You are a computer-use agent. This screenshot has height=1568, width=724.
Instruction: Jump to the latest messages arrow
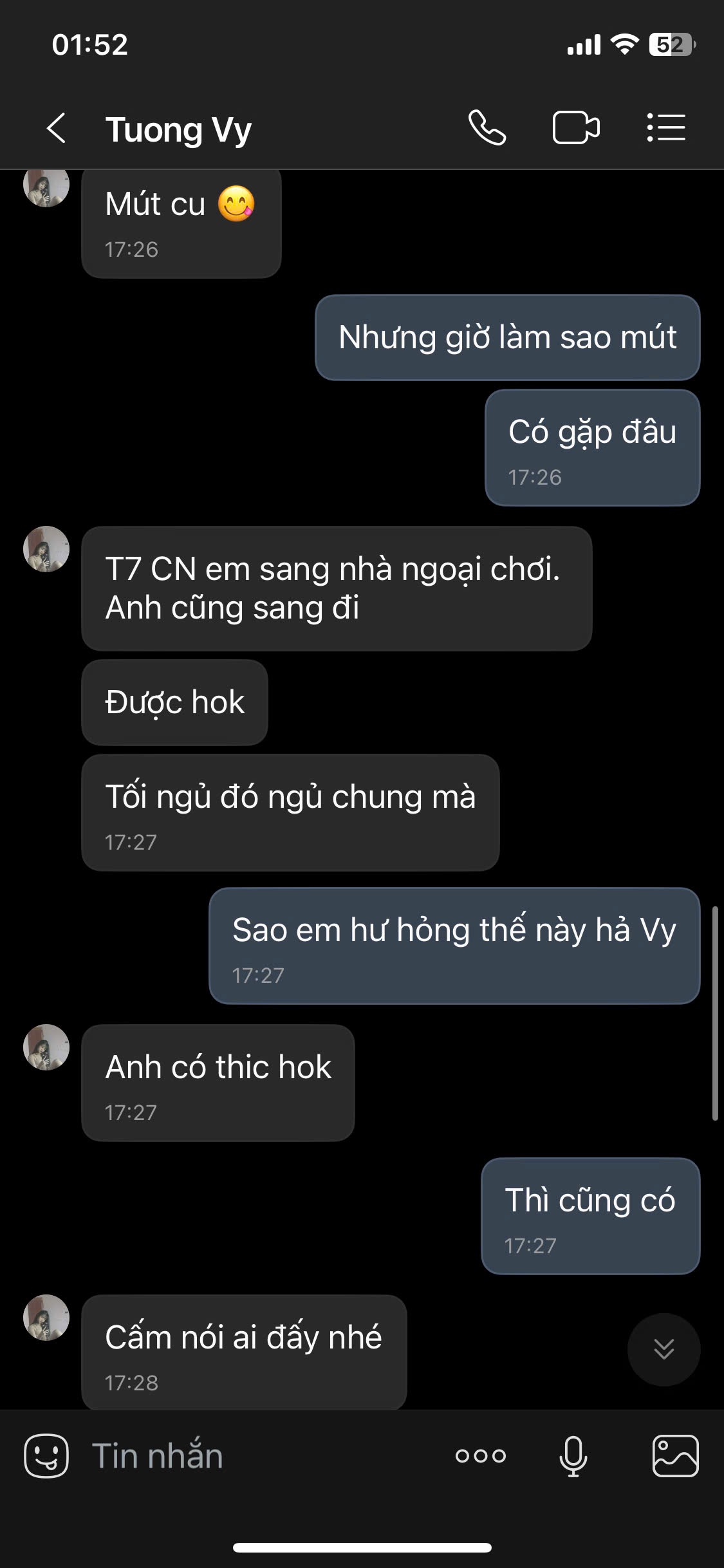[x=664, y=1349]
